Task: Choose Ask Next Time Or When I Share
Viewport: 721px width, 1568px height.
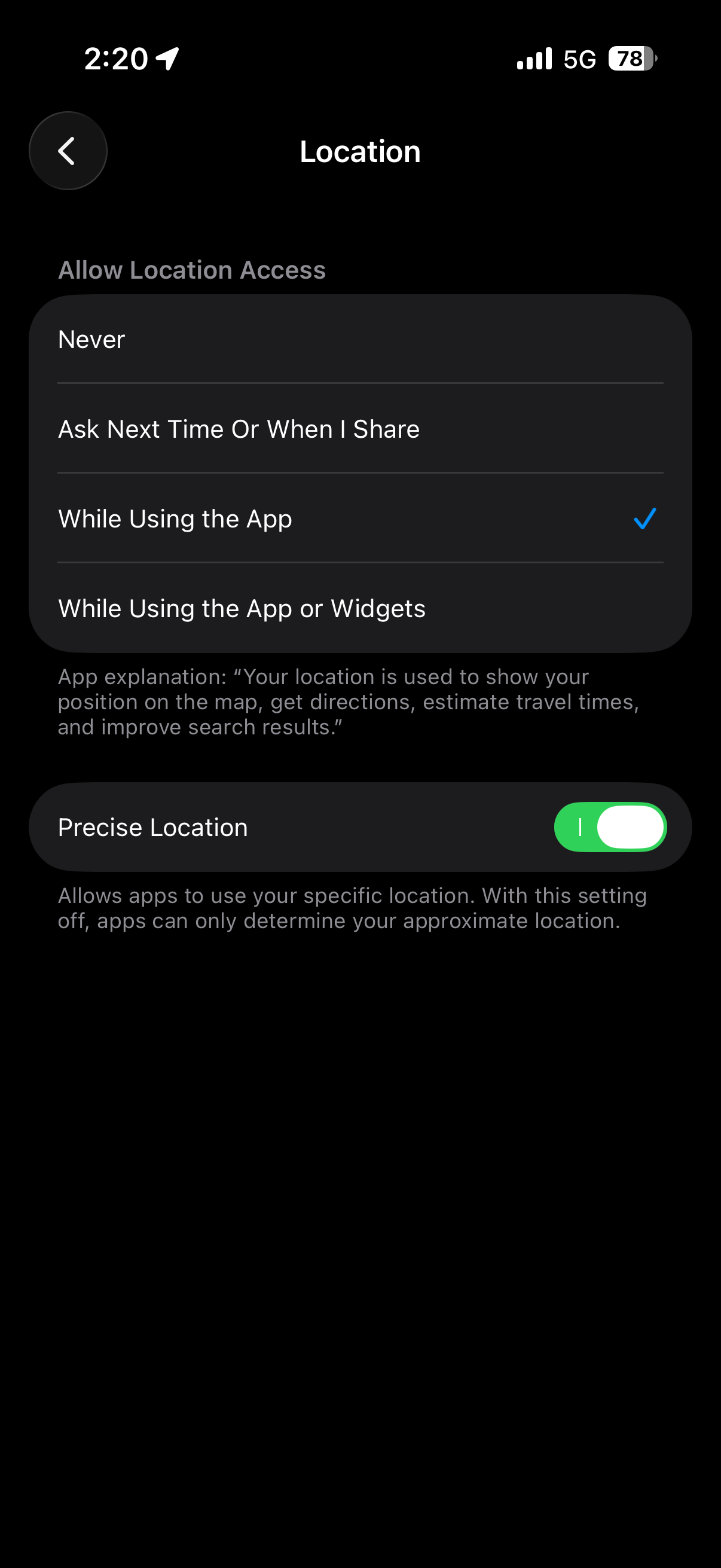Action: [359, 429]
